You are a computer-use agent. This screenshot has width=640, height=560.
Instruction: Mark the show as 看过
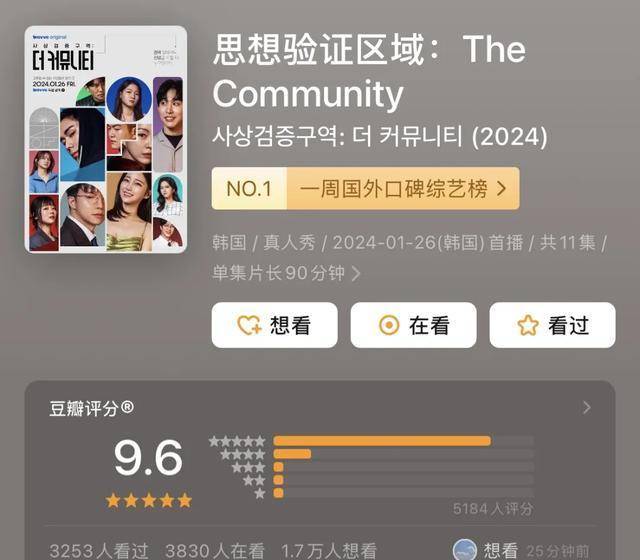pos(552,325)
